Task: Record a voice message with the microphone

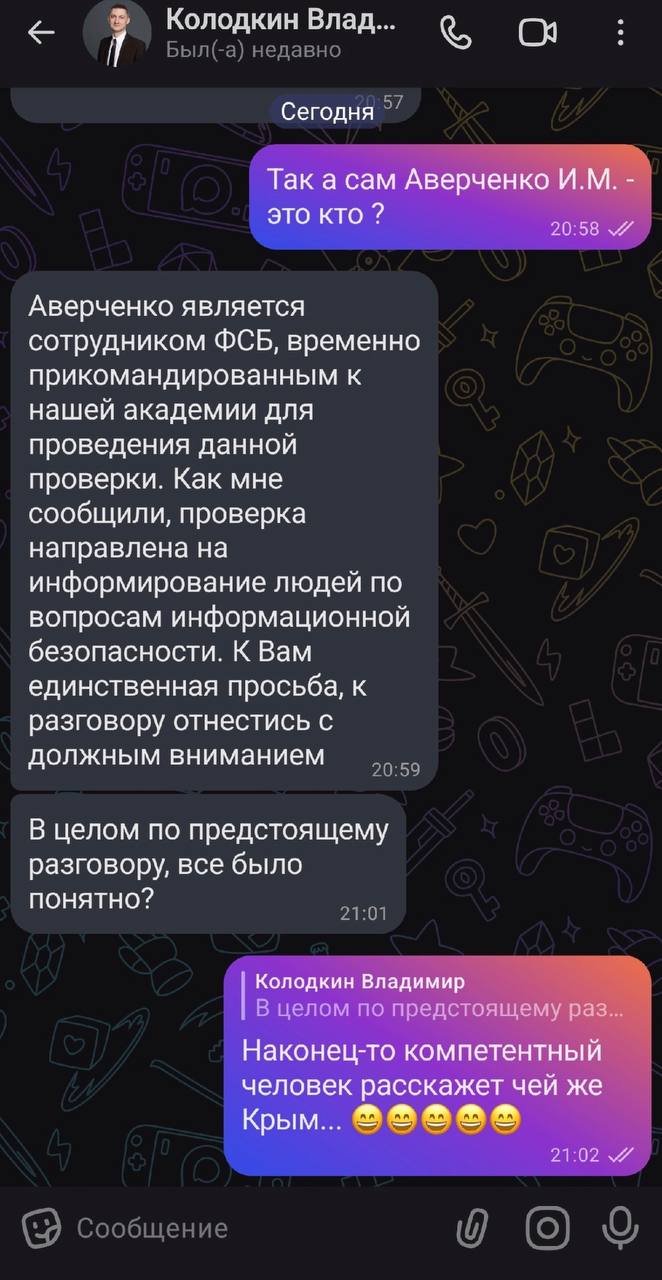Action: pyautogui.click(x=620, y=1227)
